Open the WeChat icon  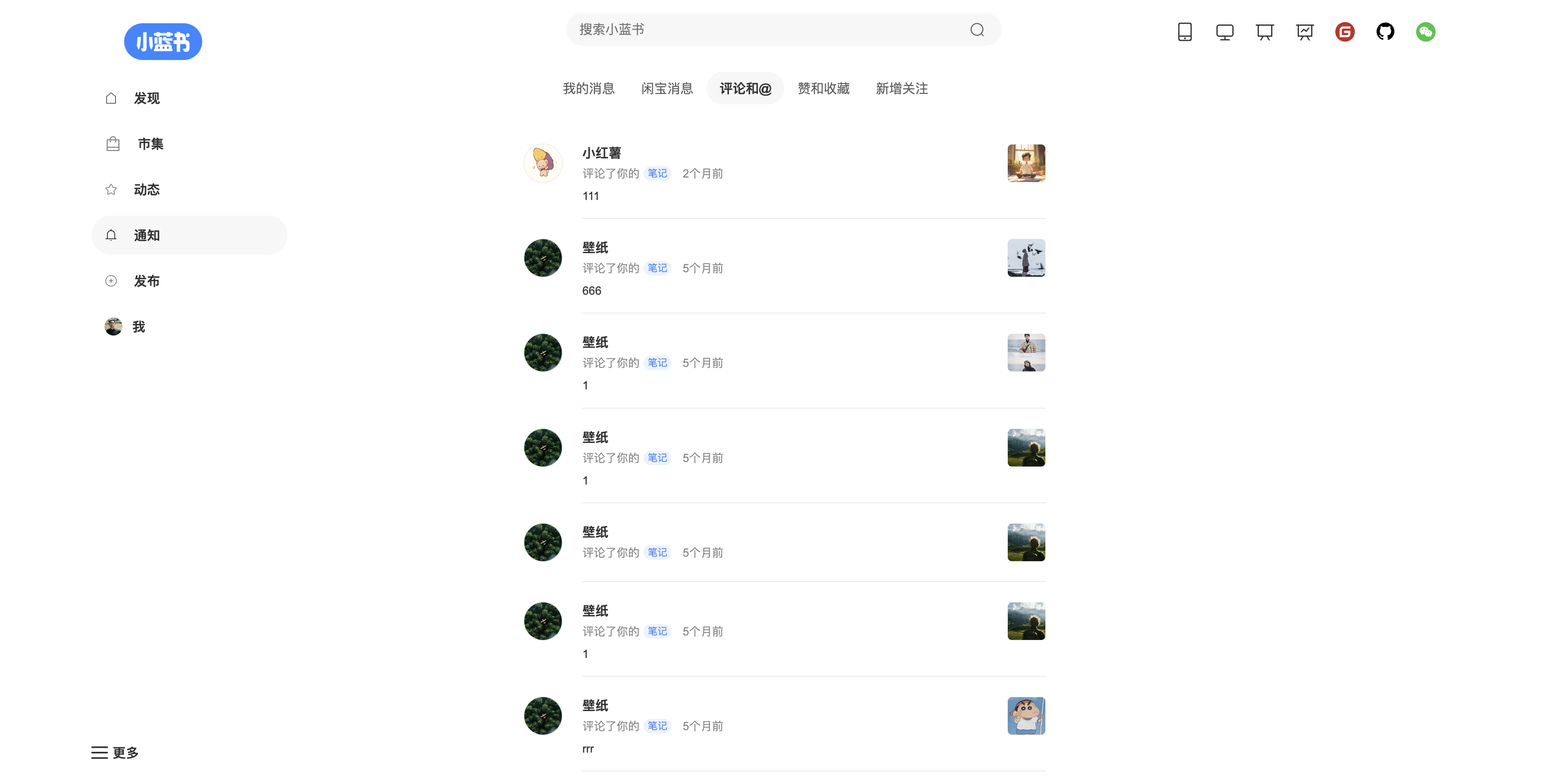click(1425, 32)
